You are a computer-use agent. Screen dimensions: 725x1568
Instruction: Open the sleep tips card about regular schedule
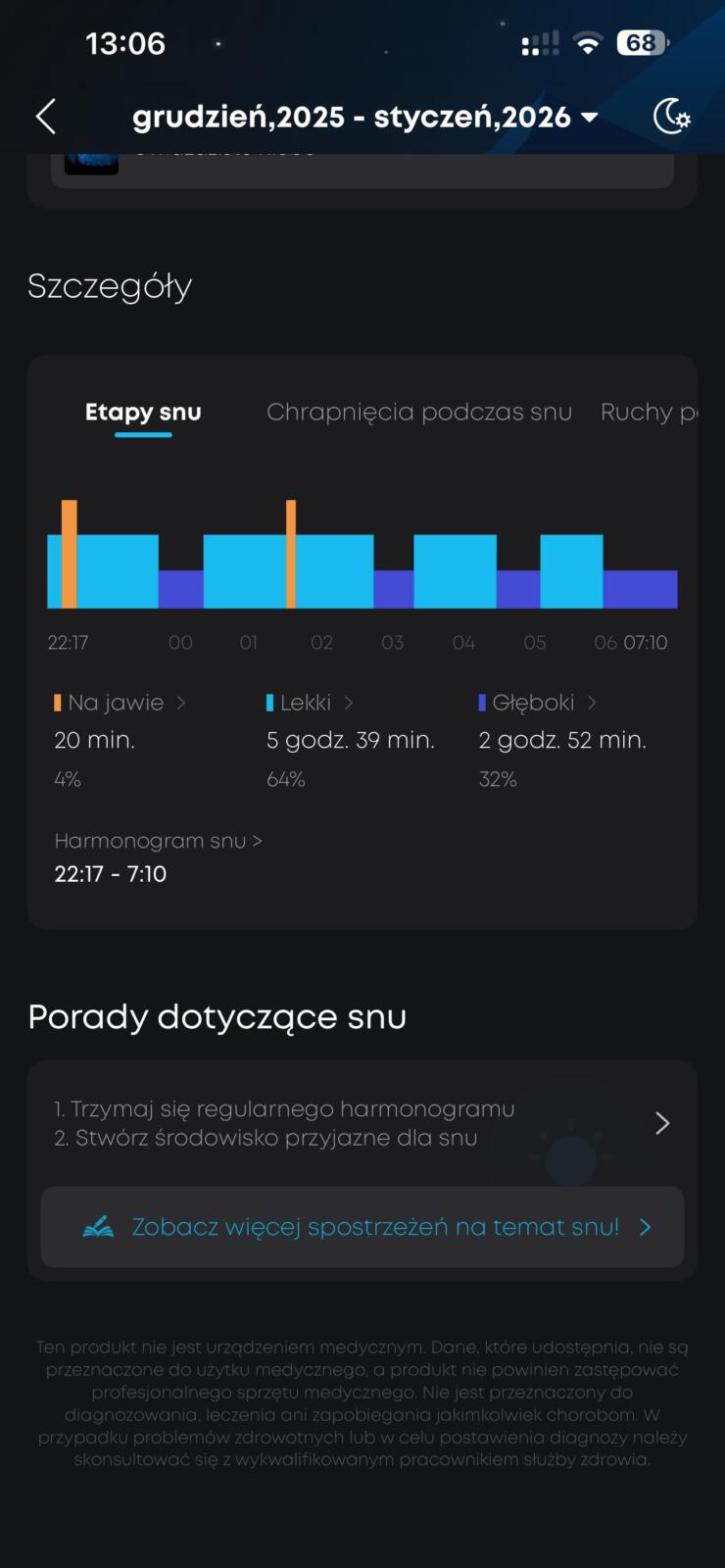tap(362, 1123)
